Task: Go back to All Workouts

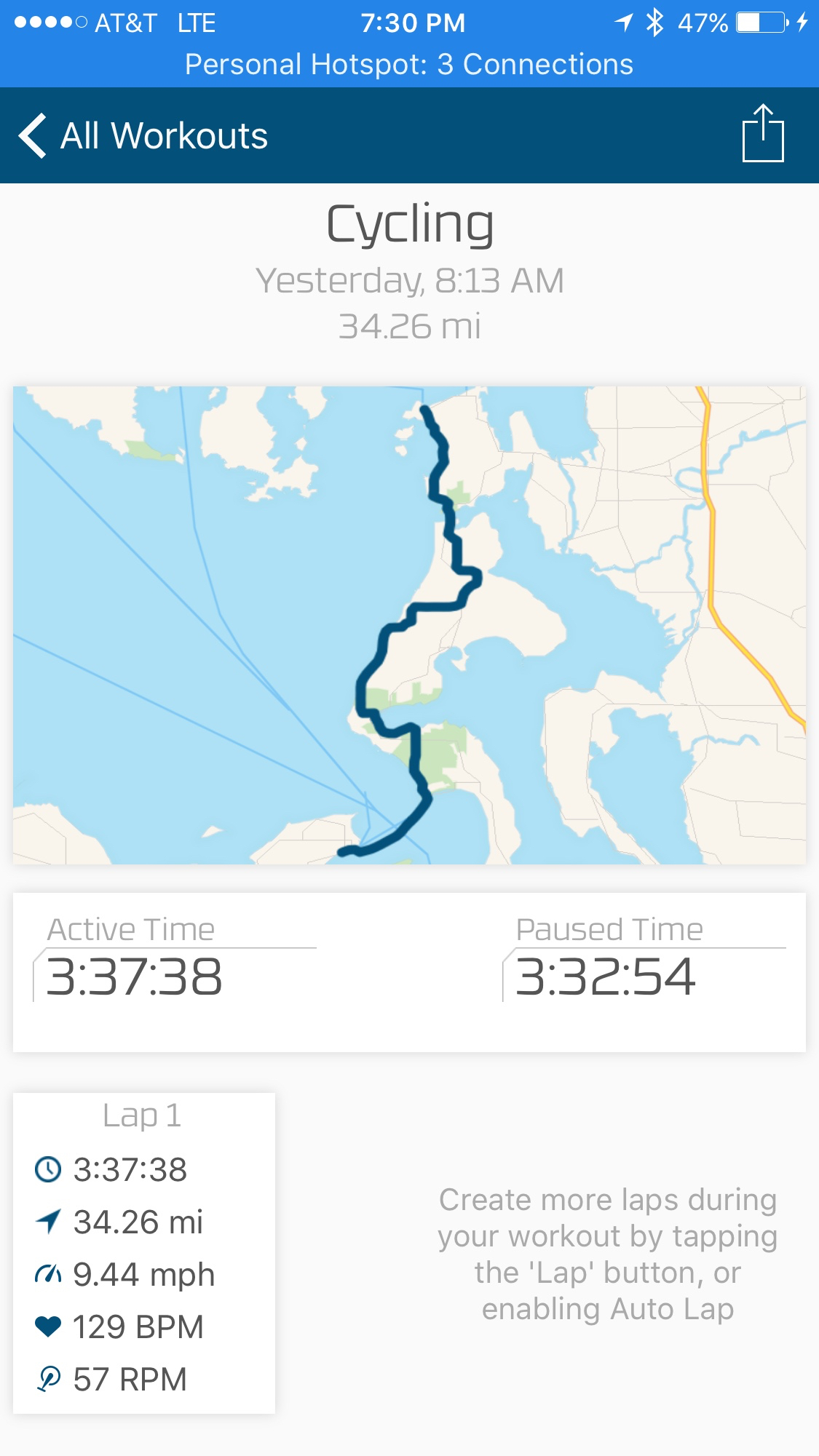Action: click(x=143, y=136)
